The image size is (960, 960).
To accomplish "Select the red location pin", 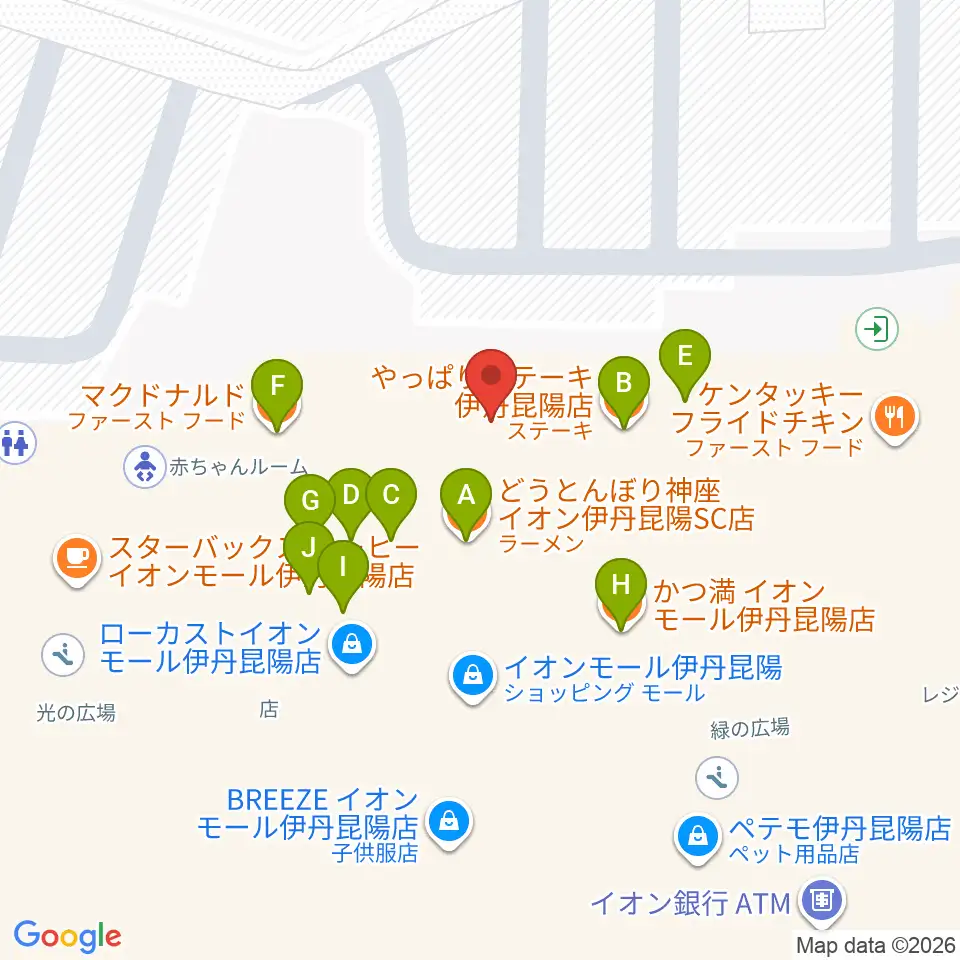I will point(492,377).
